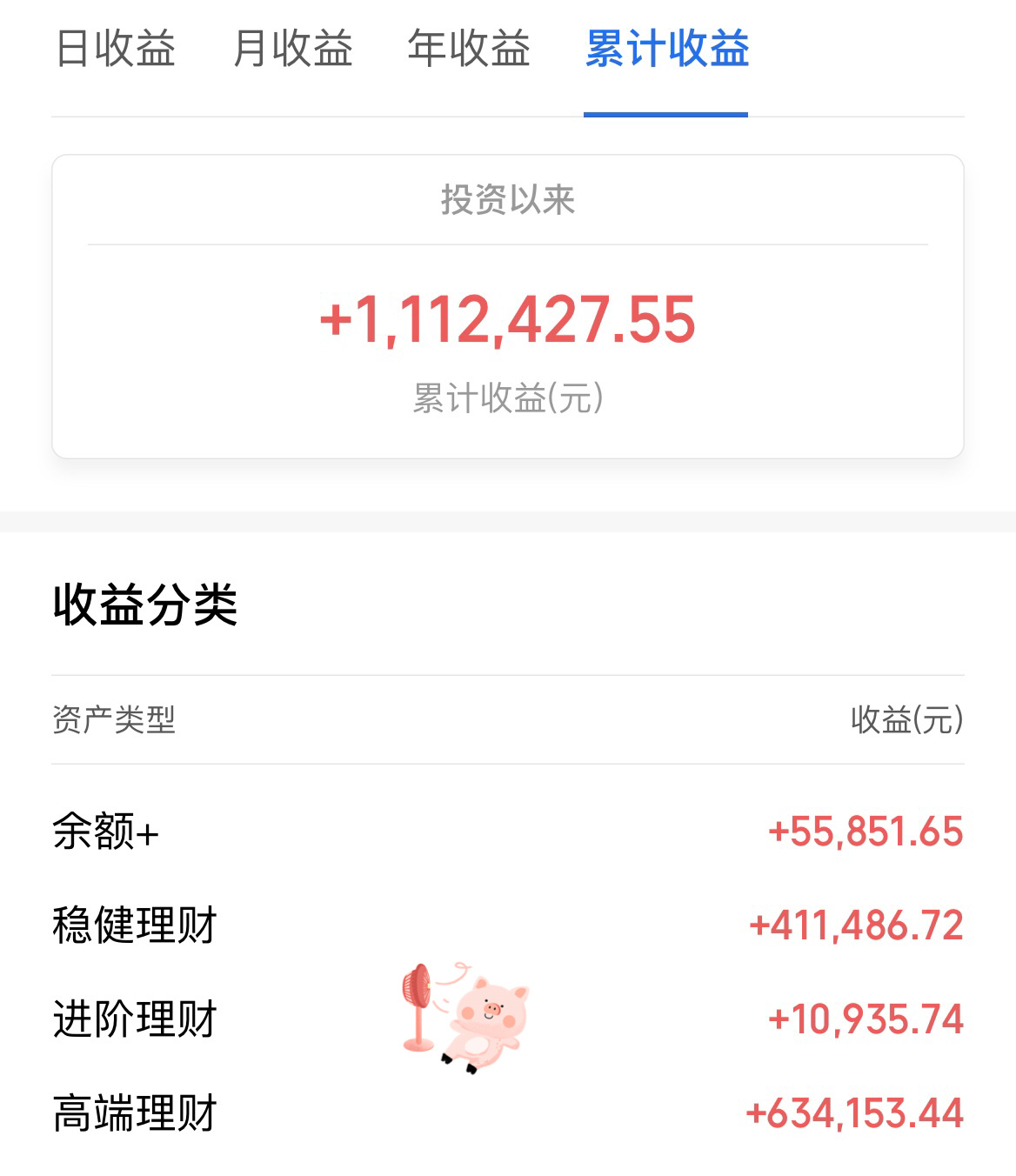Select the 累计收益 tab
This screenshot has width=1016, height=1176.
tap(666, 49)
